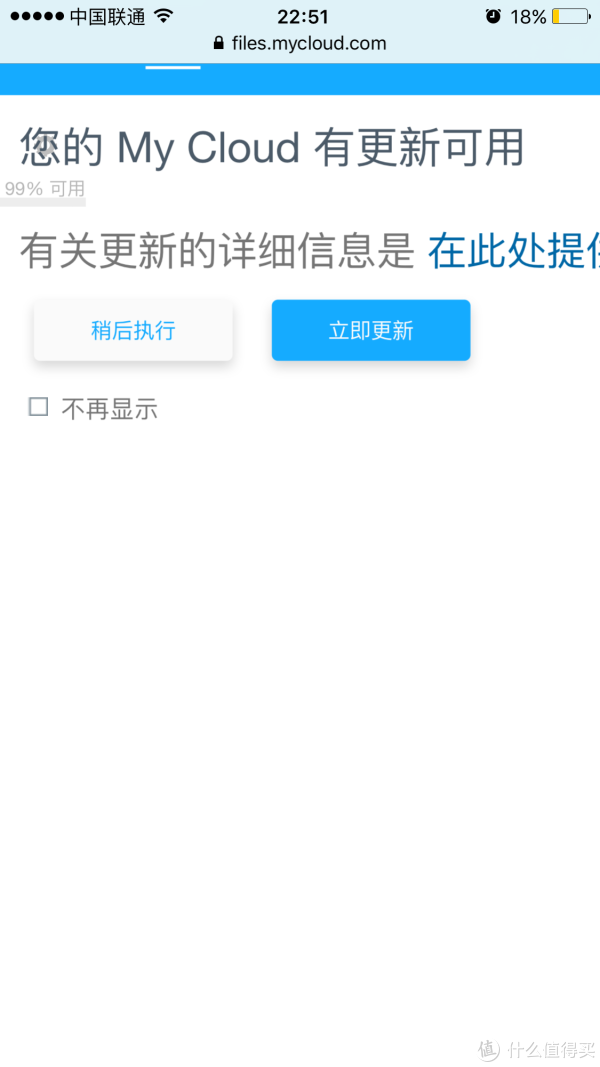This screenshot has width=600, height=1067.
Task: Open the 在此处提供 update details link
Action: click(x=513, y=252)
